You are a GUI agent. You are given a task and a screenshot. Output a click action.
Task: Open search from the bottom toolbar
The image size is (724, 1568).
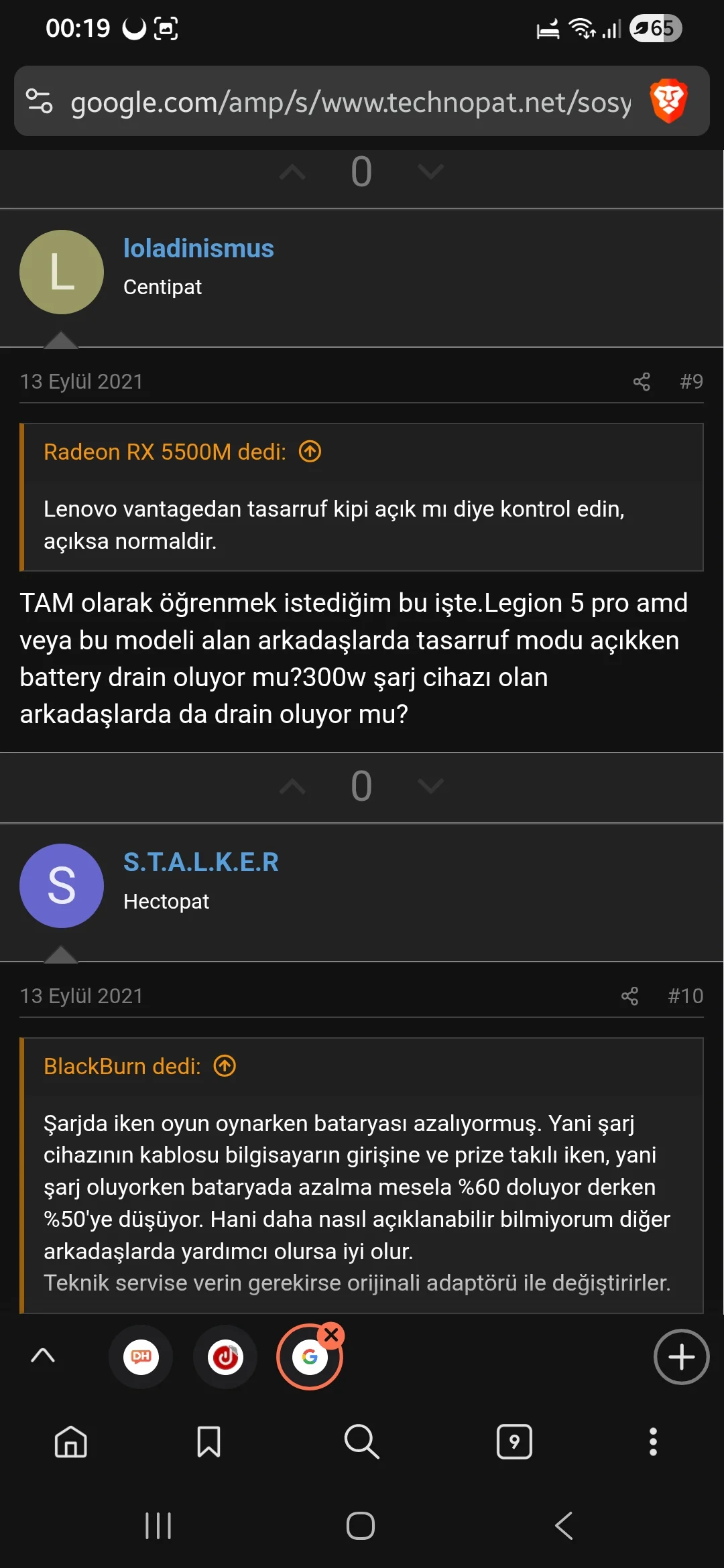362,1442
